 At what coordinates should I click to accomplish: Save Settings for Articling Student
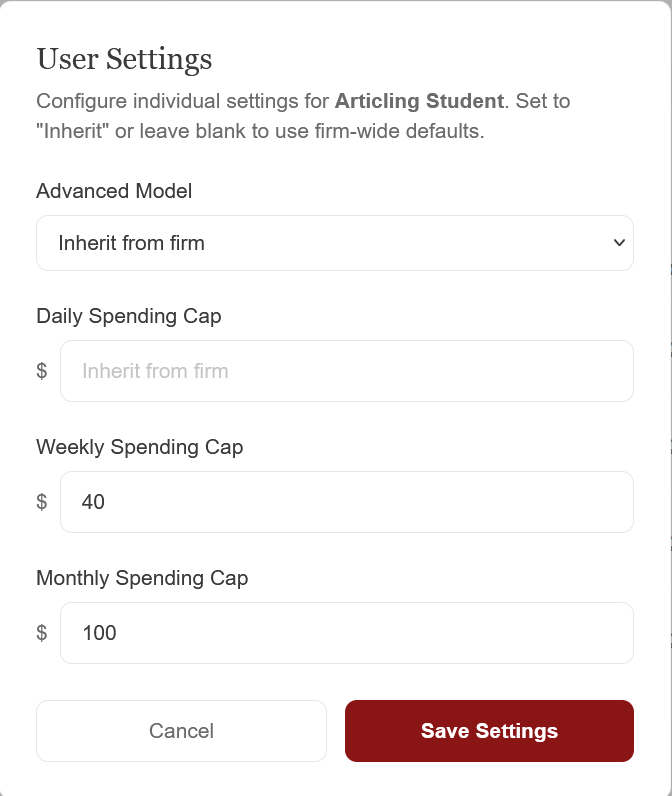pos(489,731)
